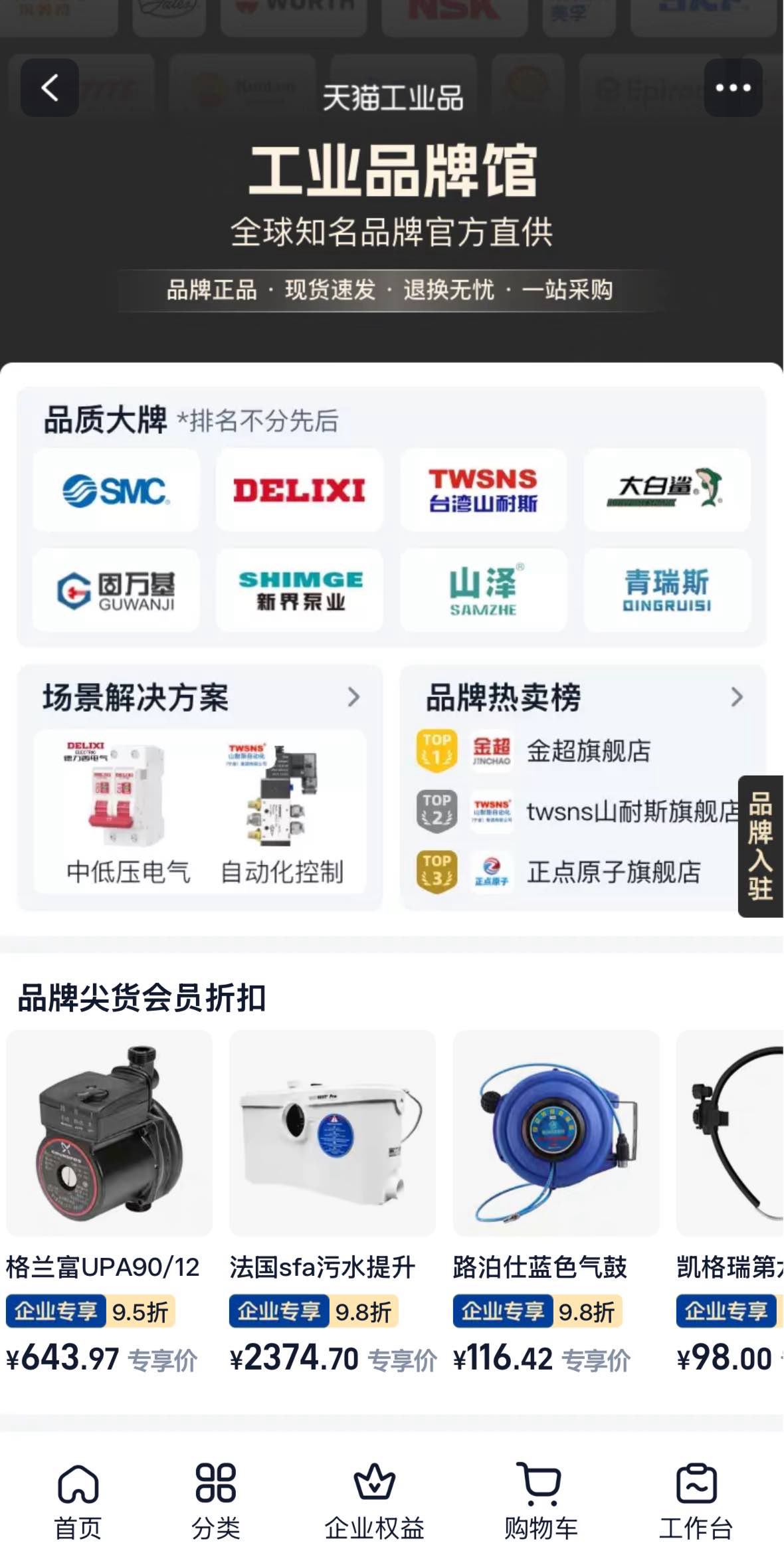This screenshot has height=1557, width=784.
Task: View the 法国sfa污水提升 product
Action: tap(332, 1133)
